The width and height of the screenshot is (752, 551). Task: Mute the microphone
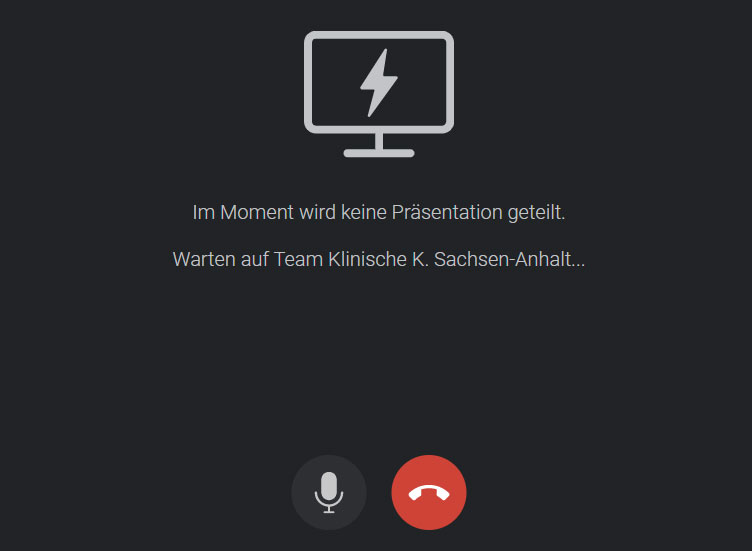point(329,492)
